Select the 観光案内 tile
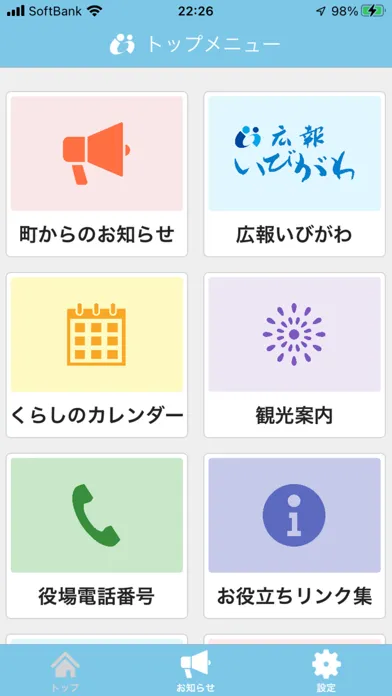This screenshot has height=696, width=392. (294, 355)
